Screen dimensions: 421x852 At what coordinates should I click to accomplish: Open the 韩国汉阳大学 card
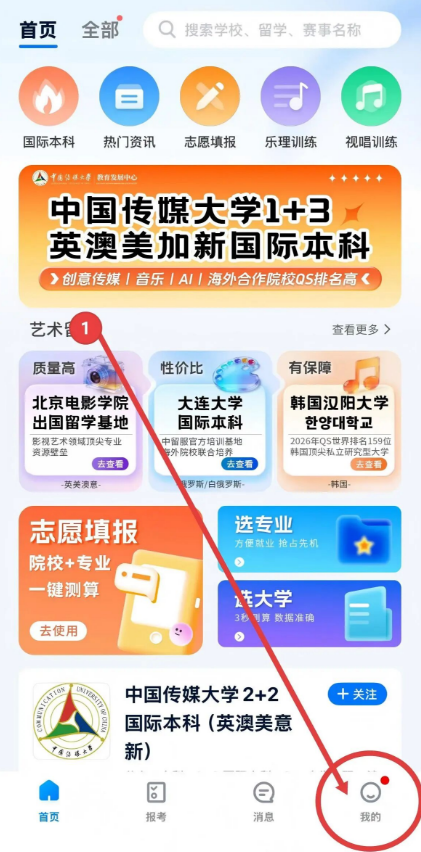click(340, 422)
